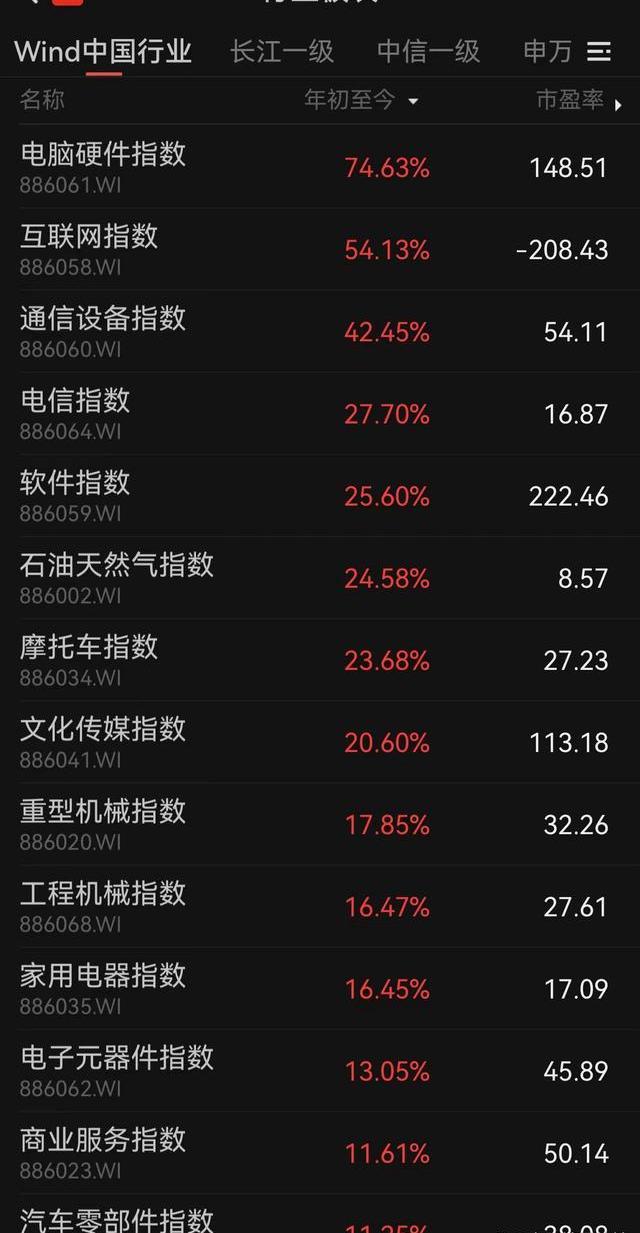Switch to the 中信一级 tab
Image resolution: width=640 pixels, height=1233 pixels.
click(x=429, y=51)
